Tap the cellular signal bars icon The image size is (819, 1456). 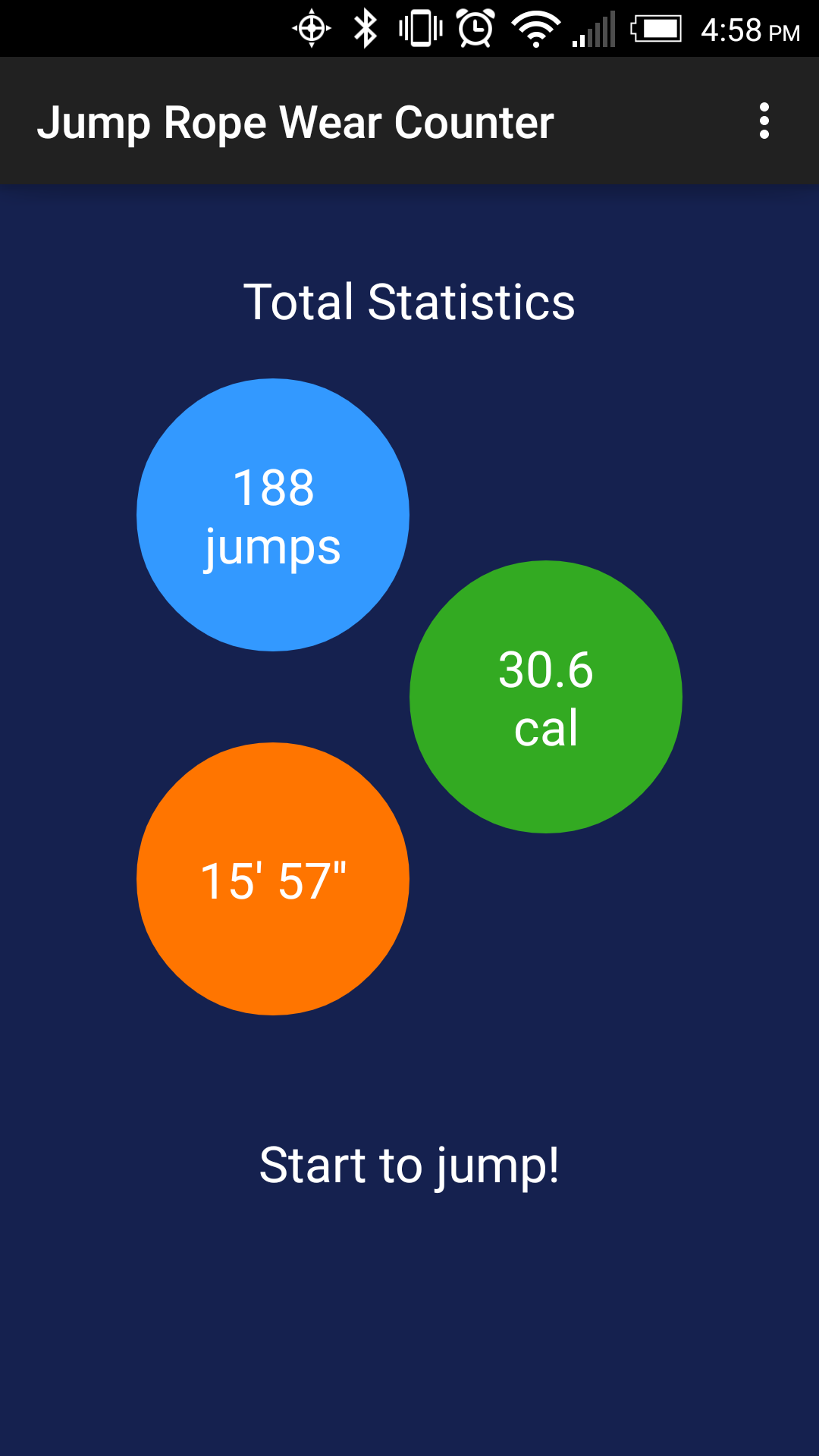594,29
